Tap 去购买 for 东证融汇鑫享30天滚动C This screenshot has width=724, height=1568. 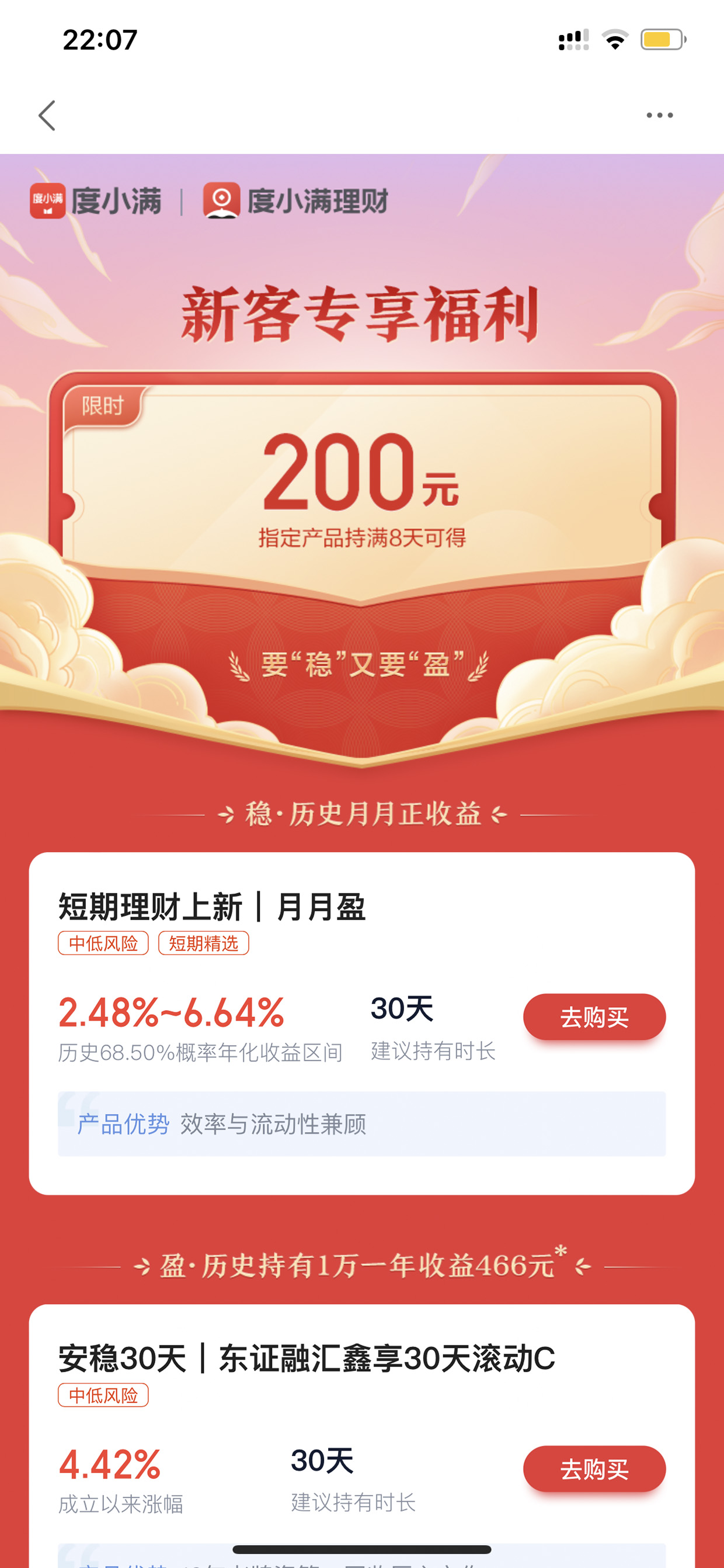tap(594, 1468)
